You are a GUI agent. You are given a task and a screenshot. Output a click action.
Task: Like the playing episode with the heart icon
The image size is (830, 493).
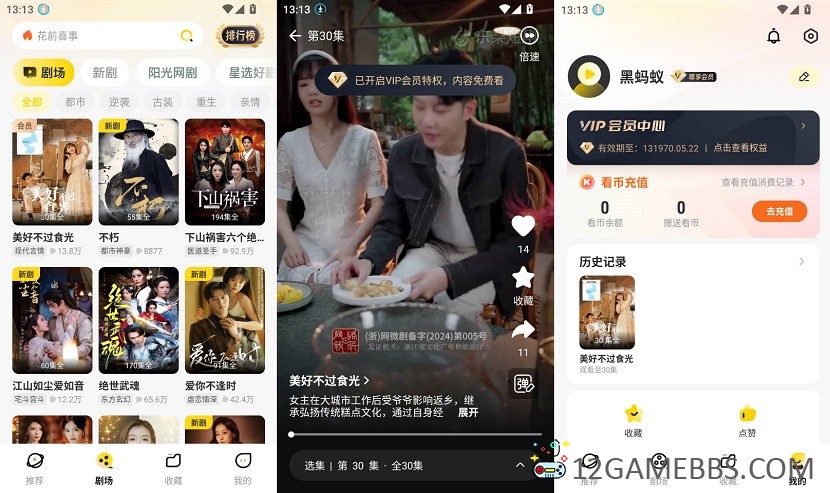click(x=523, y=227)
